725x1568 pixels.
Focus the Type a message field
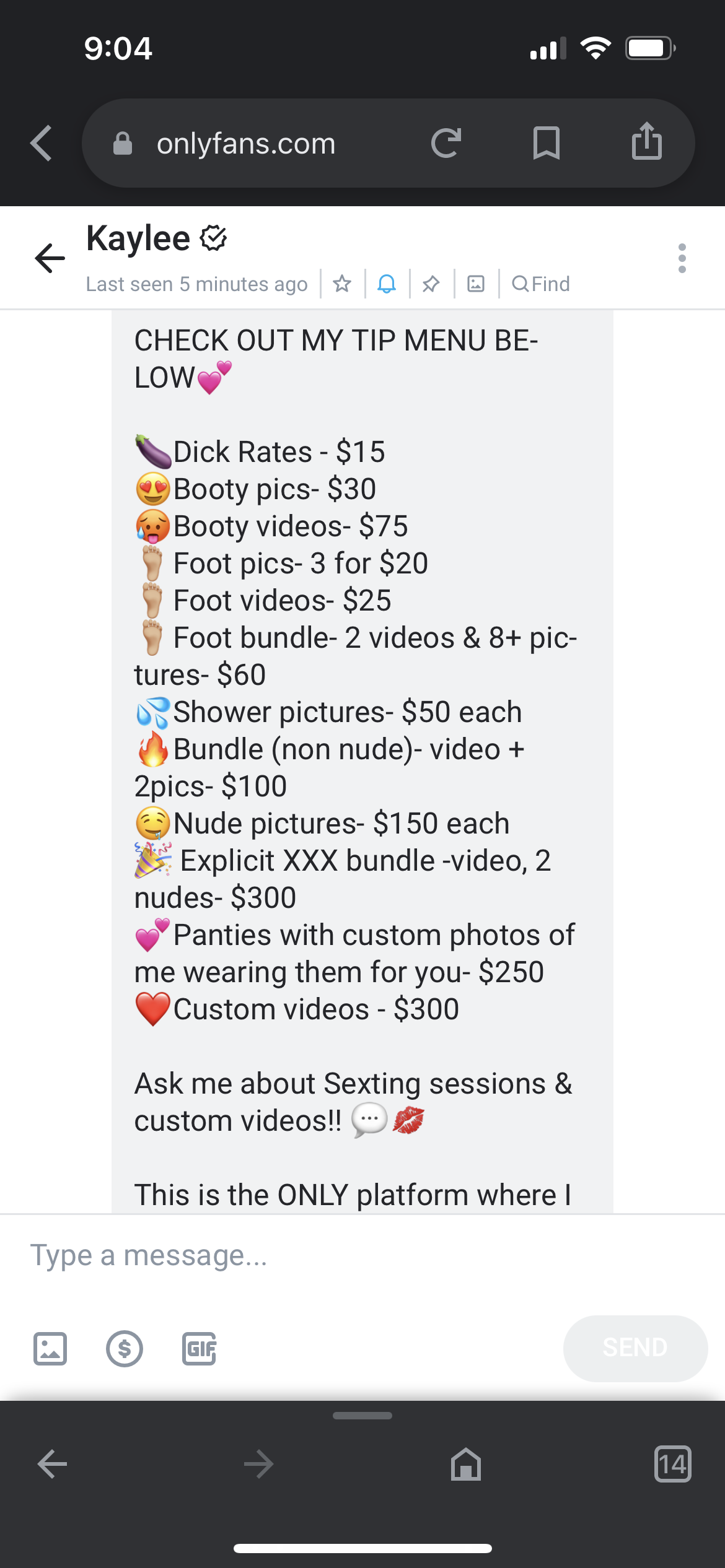point(362,1256)
